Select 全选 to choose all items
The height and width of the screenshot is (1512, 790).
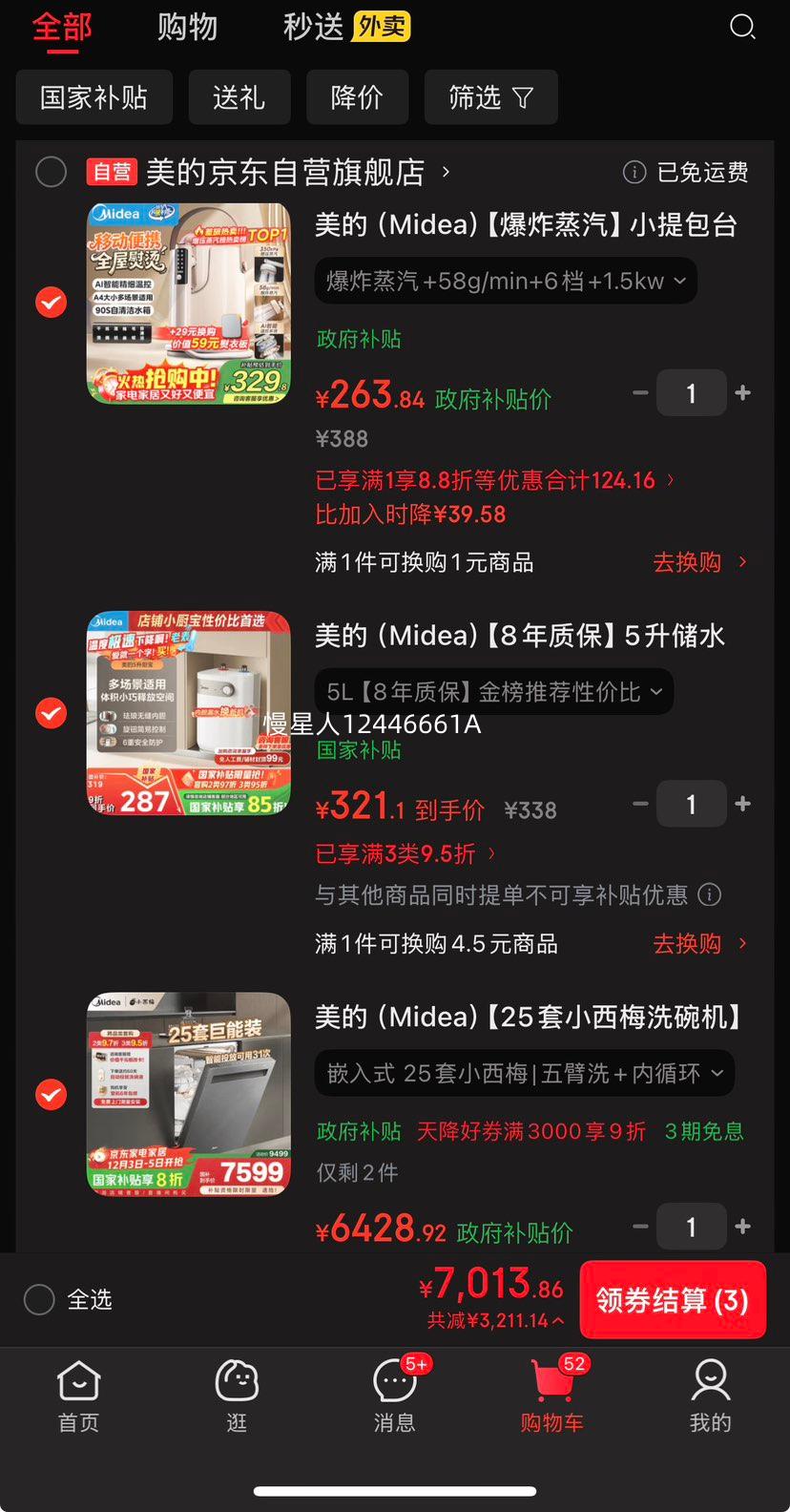pyautogui.click(x=39, y=1299)
